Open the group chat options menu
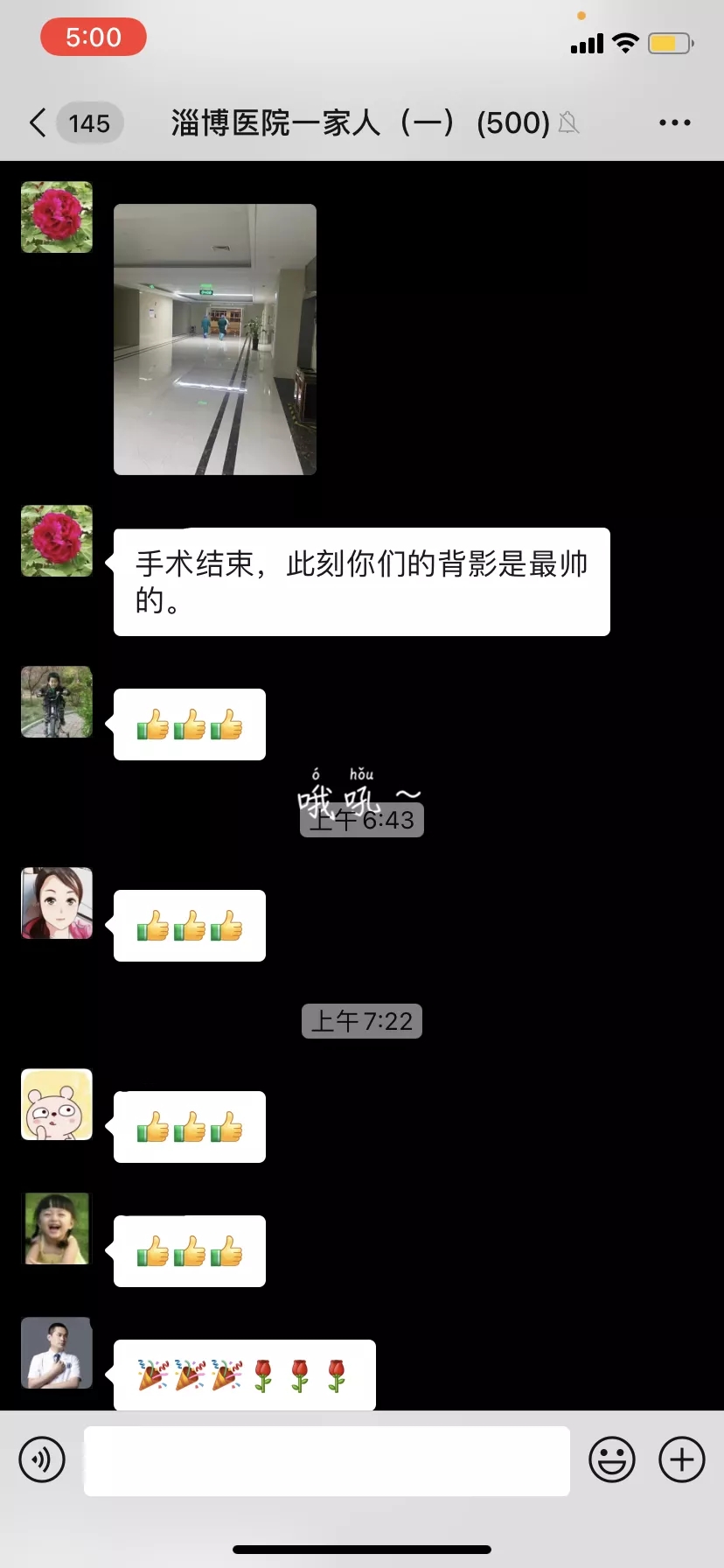Viewport: 724px width, 1568px height. [x=674, y=122]
